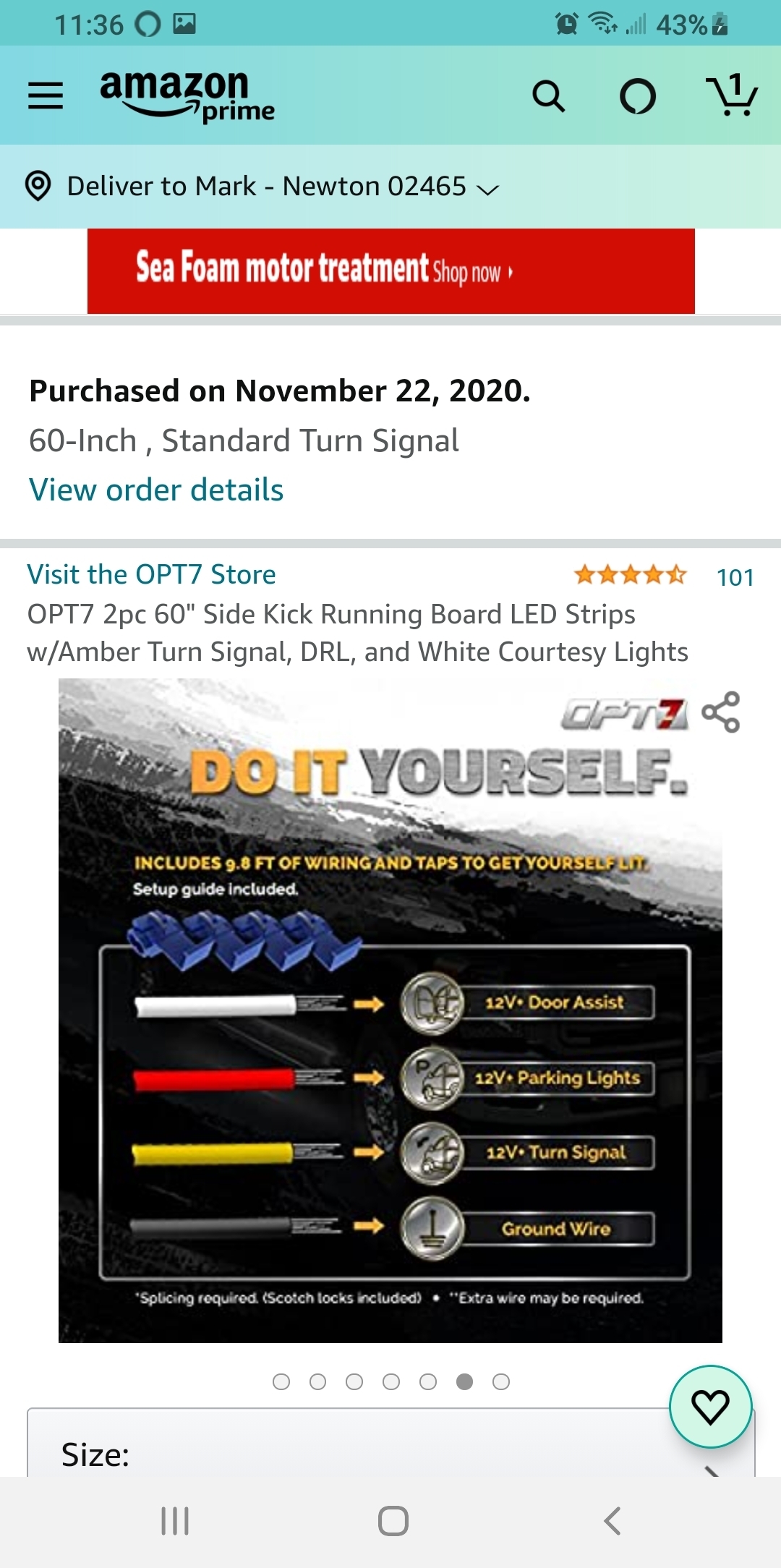This screenshot has width=781, height=1568.
Task: Add item to wish list heart
Action: 711,1407
